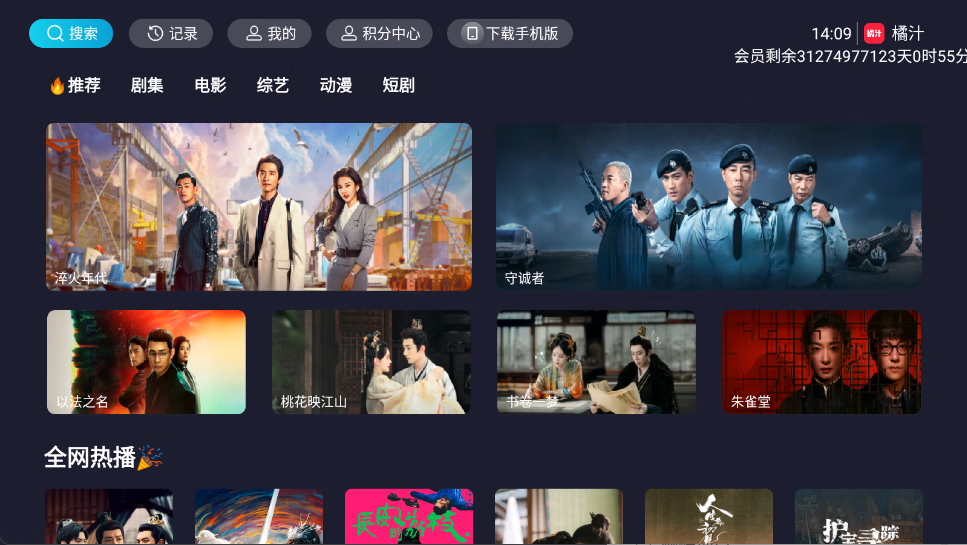
Task: Select the 推荐 tab
Action: (x=76, y=86)
